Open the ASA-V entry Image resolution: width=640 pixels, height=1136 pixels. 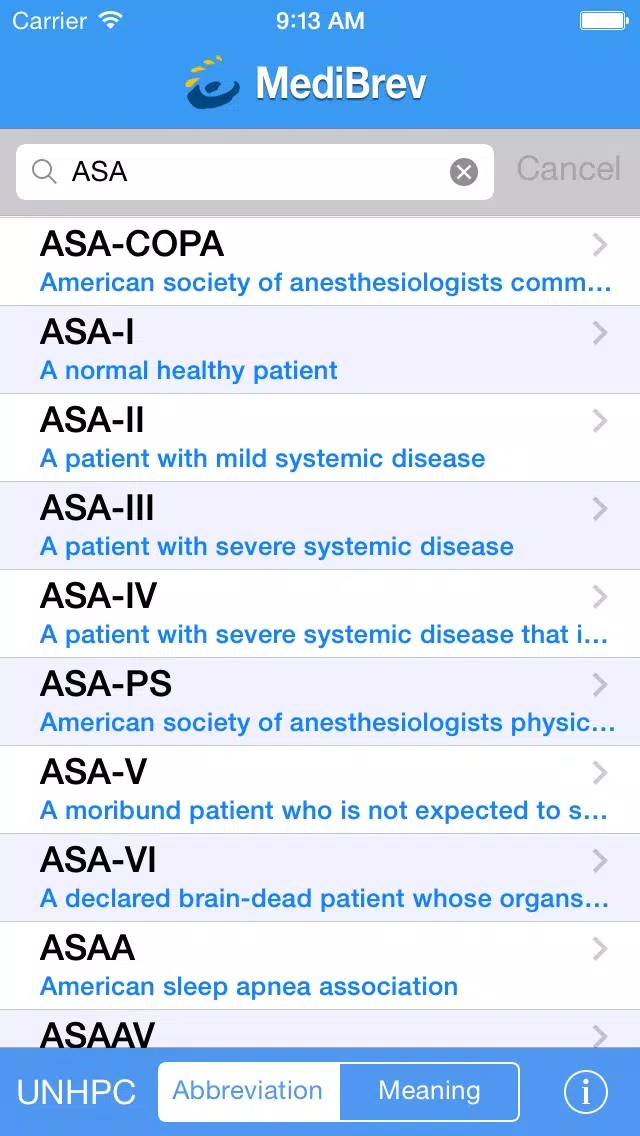(x=320, y=790)
